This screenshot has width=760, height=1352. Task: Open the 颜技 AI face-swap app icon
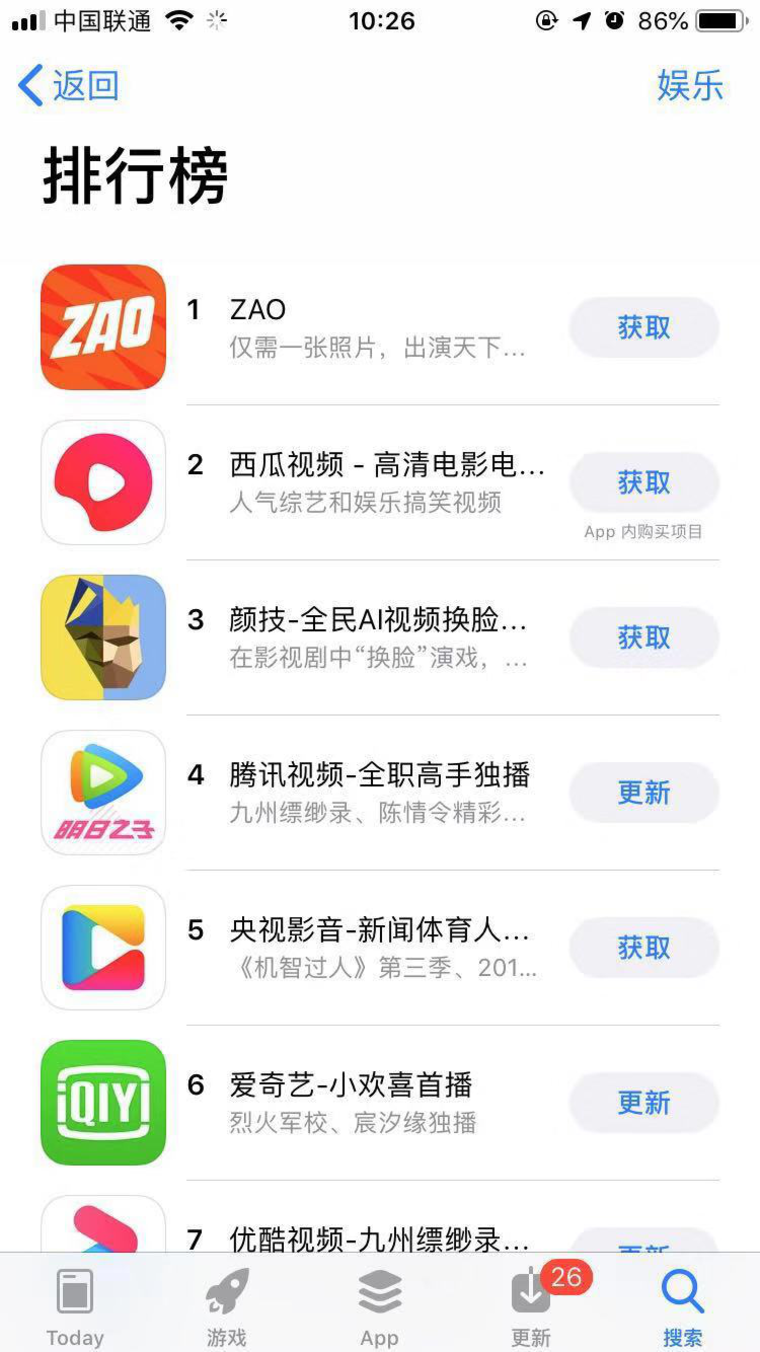(102, 637)
